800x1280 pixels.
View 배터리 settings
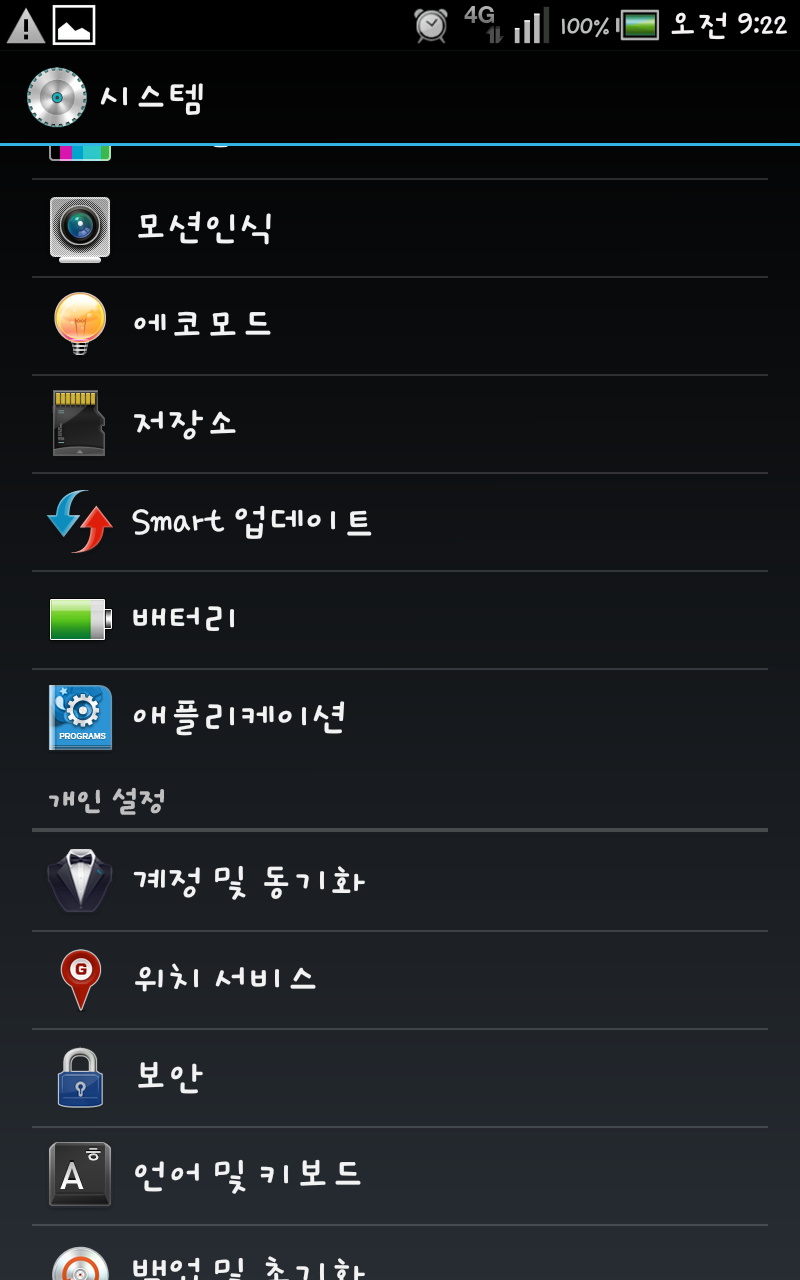coord(400,620)
